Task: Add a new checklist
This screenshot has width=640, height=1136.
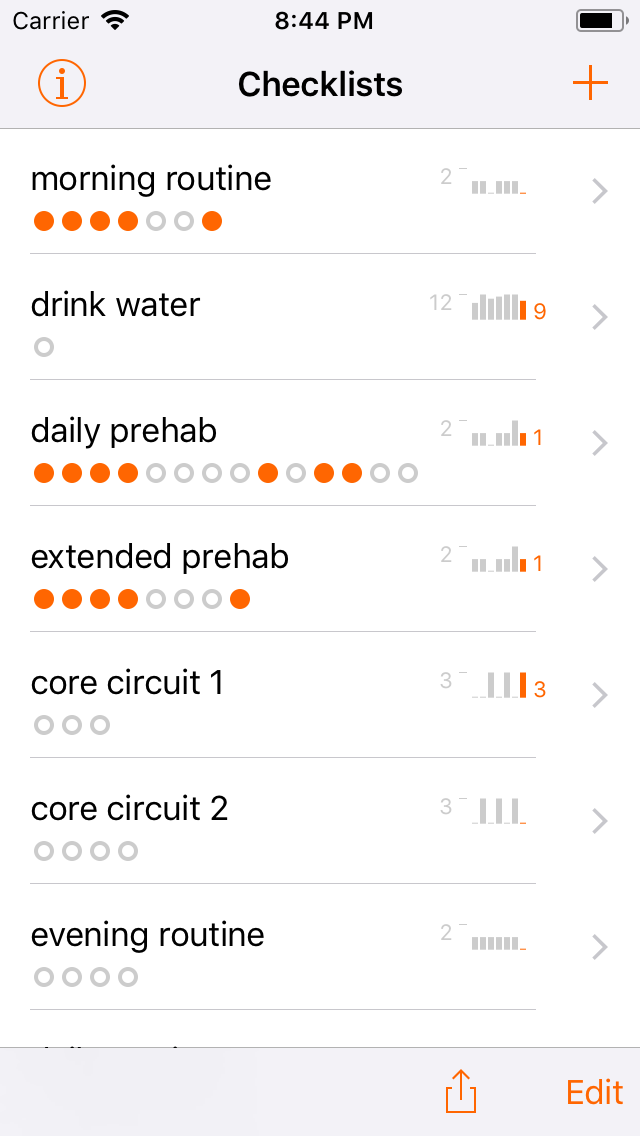Action: (x=590, y=84)
